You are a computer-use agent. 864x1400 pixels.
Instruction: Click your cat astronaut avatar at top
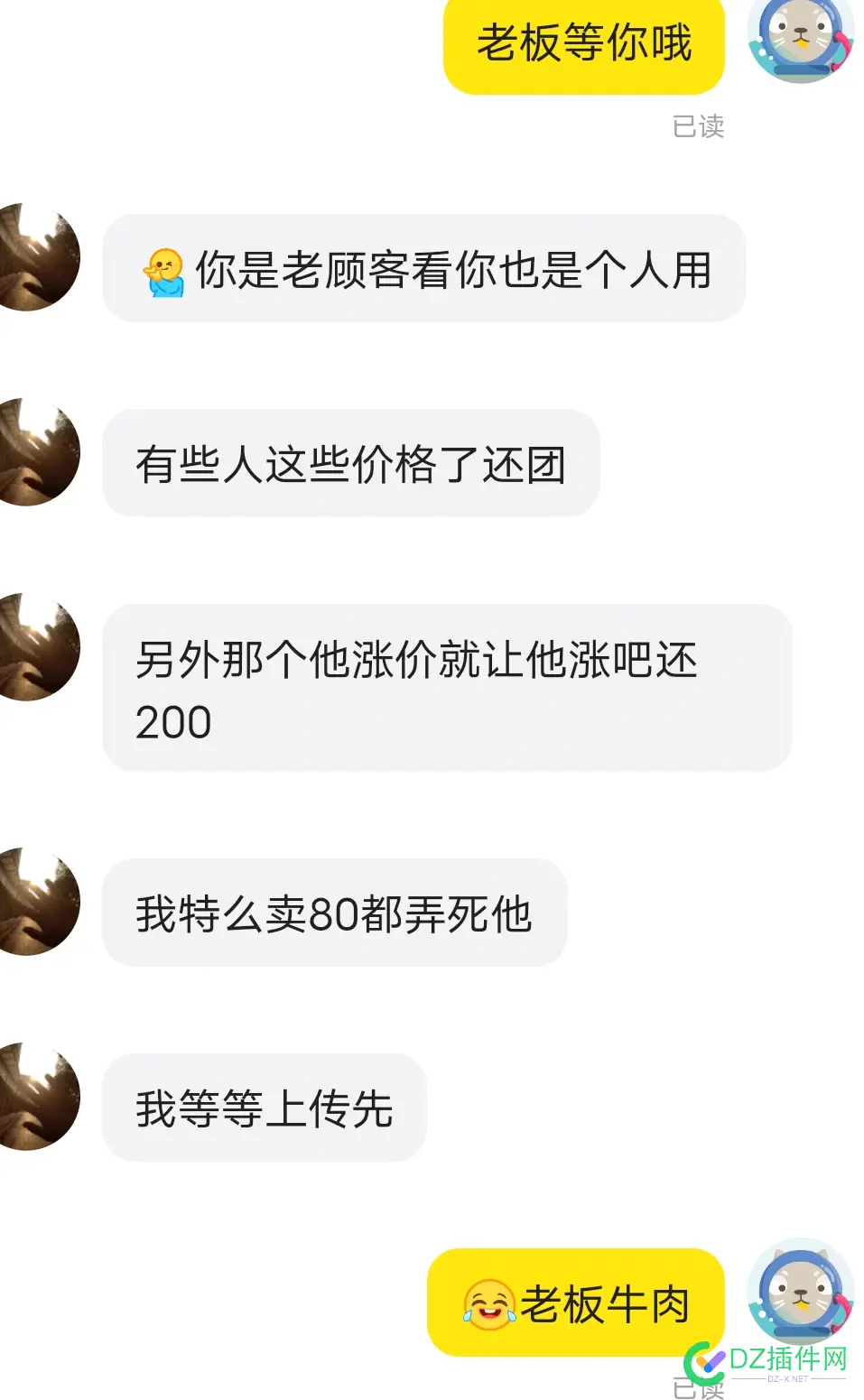tap(802, 41)
